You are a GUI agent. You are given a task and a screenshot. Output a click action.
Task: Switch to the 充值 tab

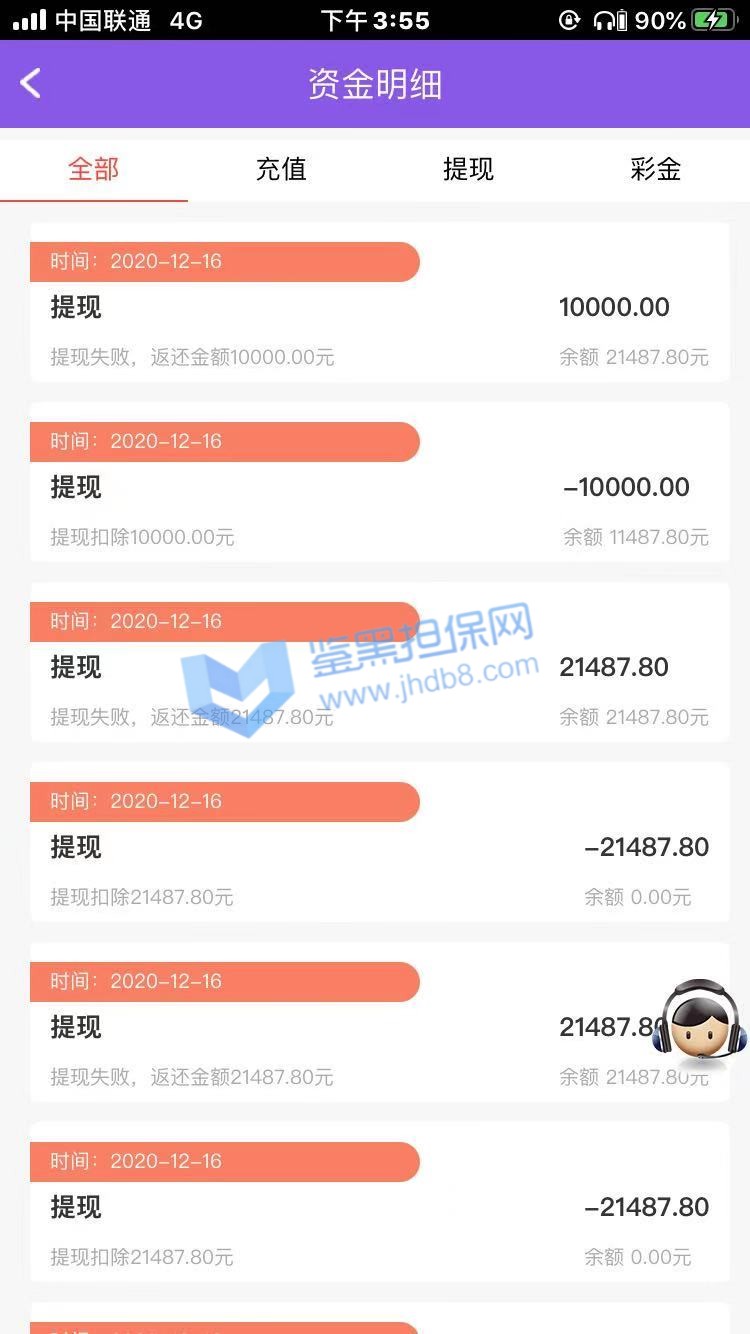click(x=281, y=169)
